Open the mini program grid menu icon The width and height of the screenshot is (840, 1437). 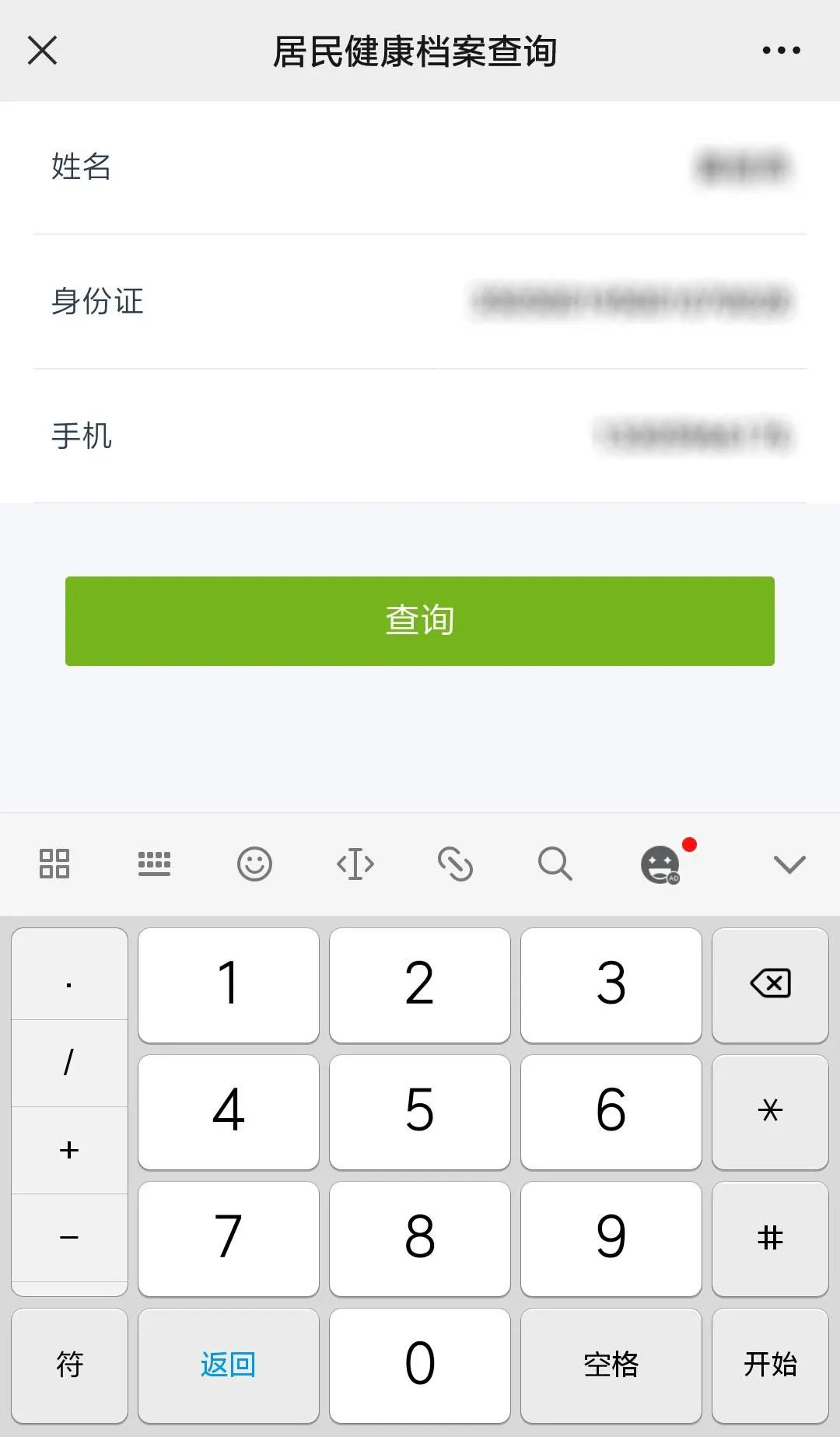click(x=53, y=864)
